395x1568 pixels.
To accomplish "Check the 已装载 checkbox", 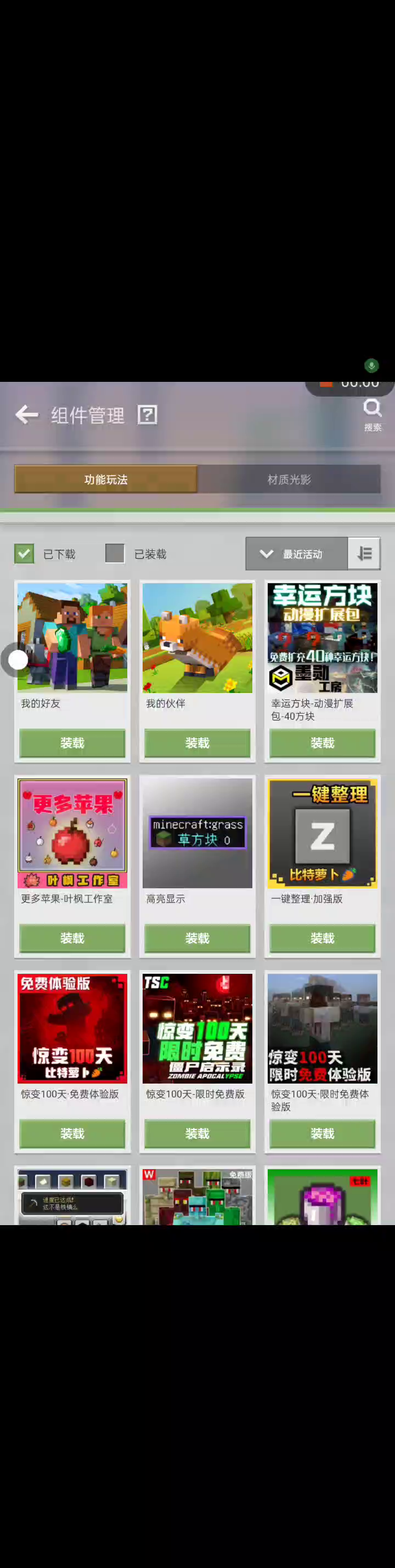I will click(x=115, y=554).
